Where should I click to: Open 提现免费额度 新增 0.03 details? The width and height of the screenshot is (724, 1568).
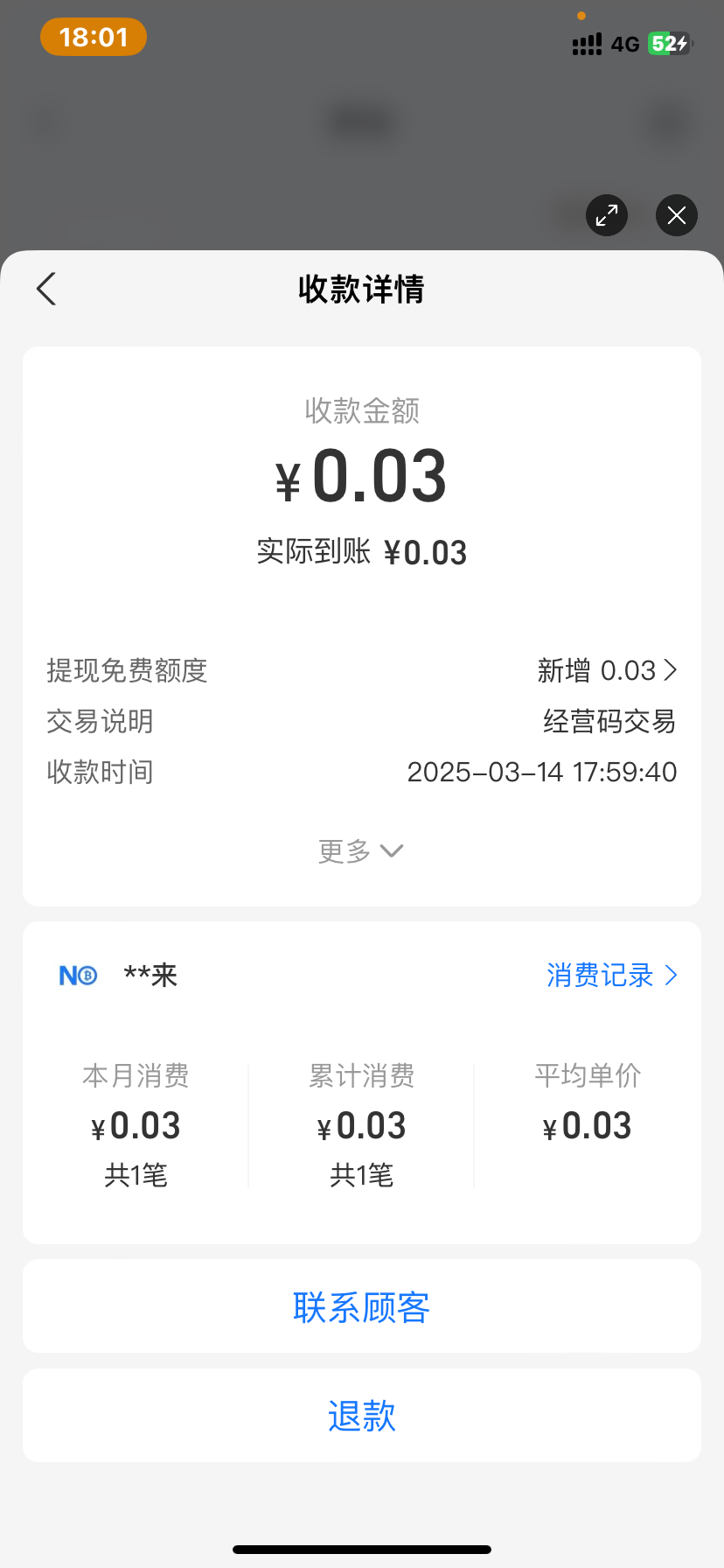pyautogui.click(x=607, y=671)
